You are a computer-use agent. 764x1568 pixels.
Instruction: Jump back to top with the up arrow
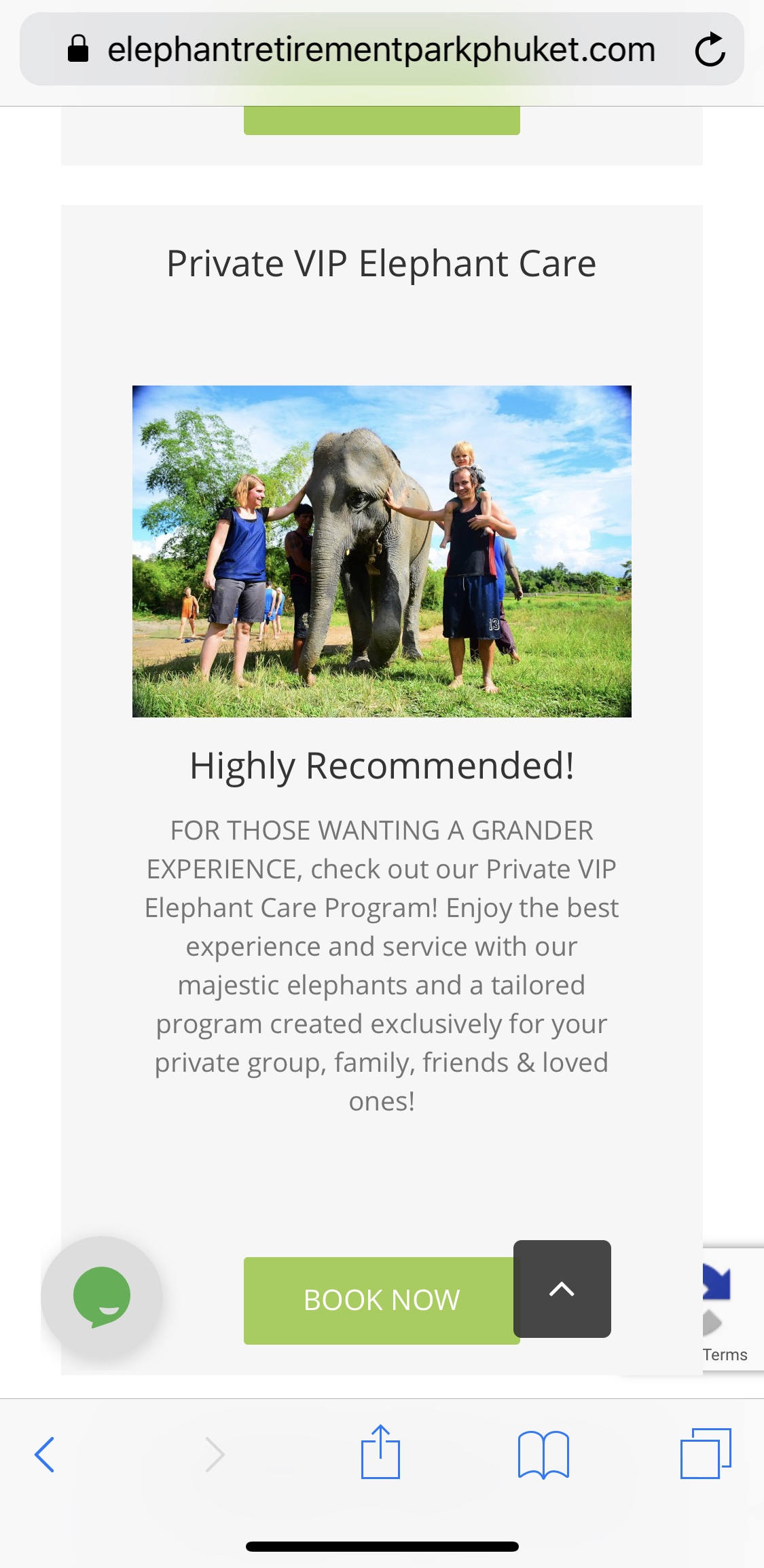(562, 1288)
